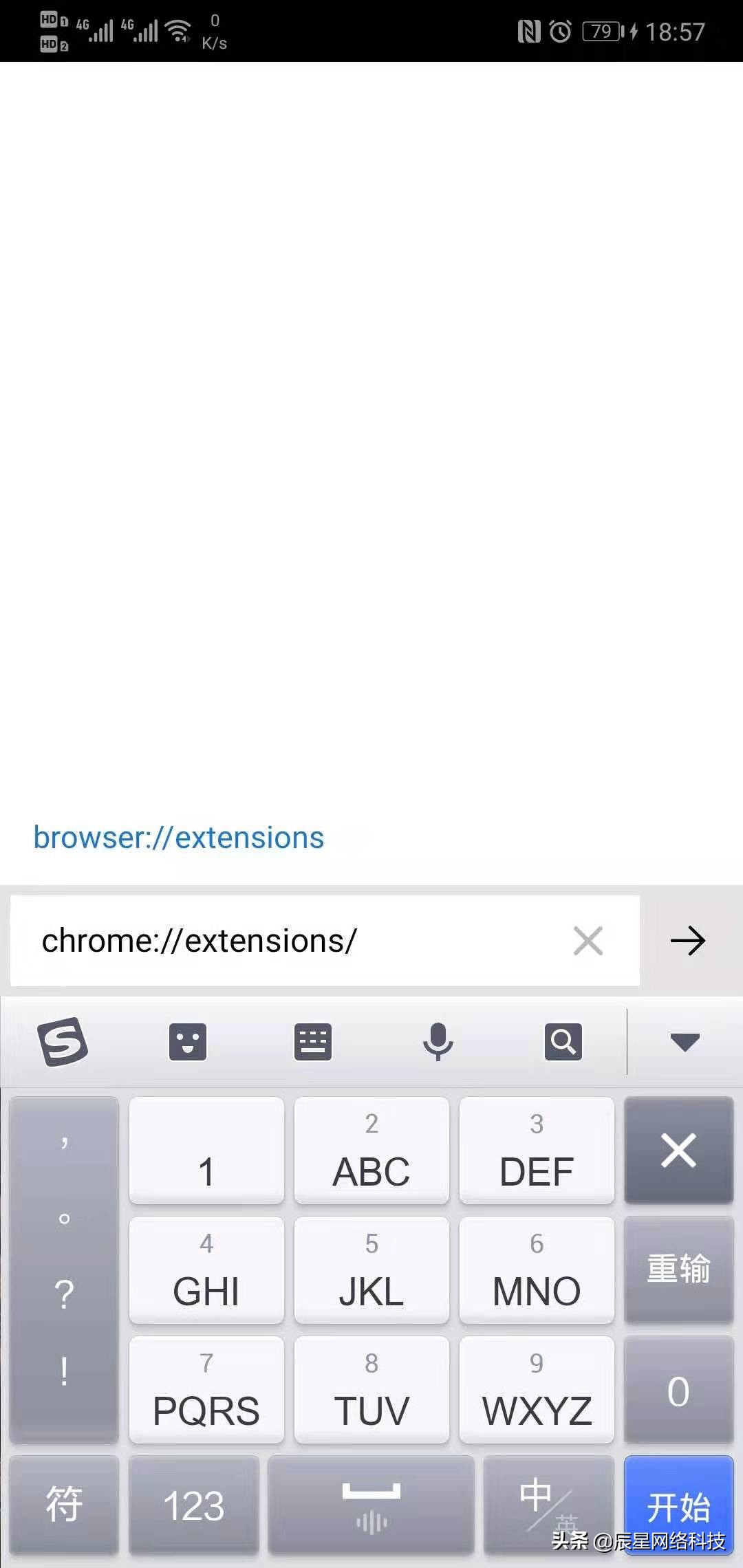
Task: Open the emoji panel on keyboard
Action: point(188,1042)
